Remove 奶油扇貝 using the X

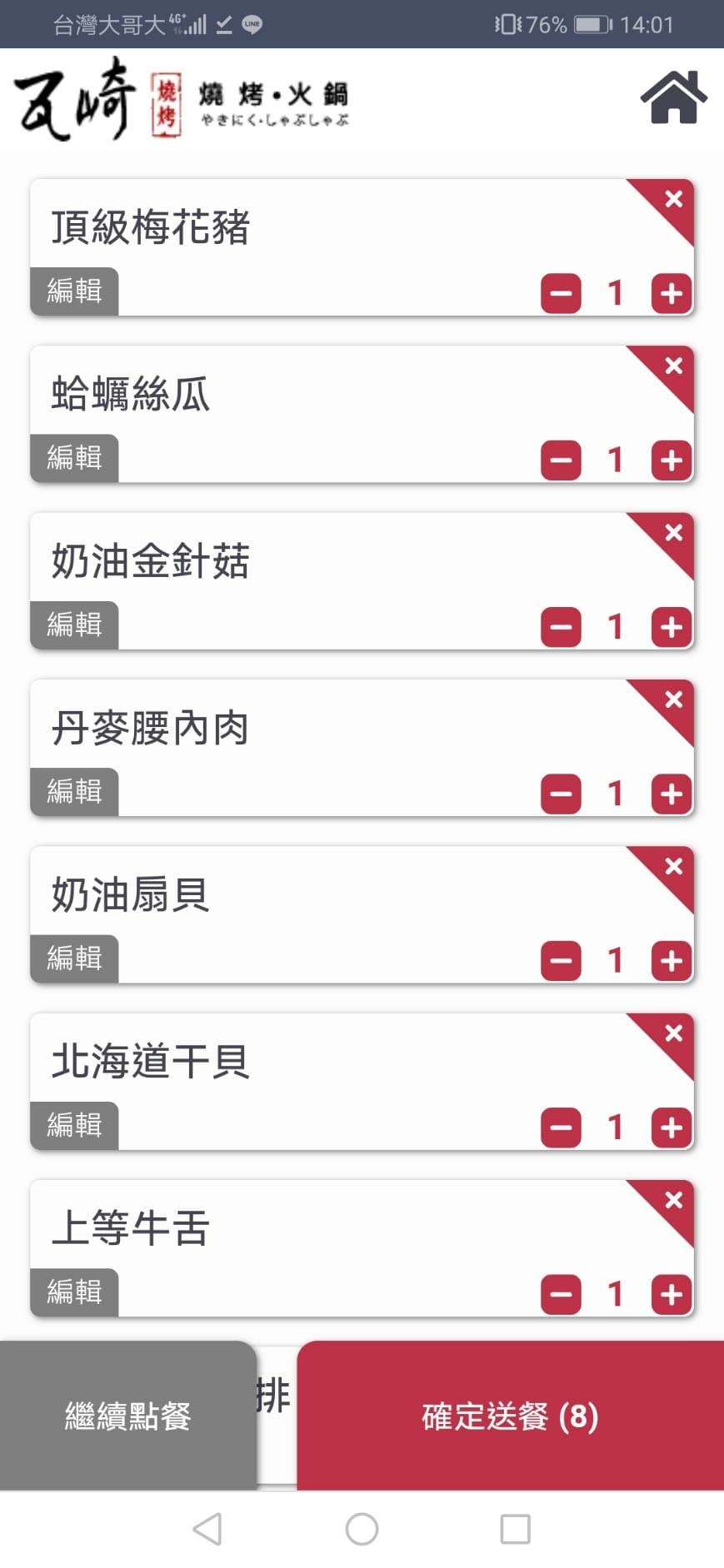(674, 867)
